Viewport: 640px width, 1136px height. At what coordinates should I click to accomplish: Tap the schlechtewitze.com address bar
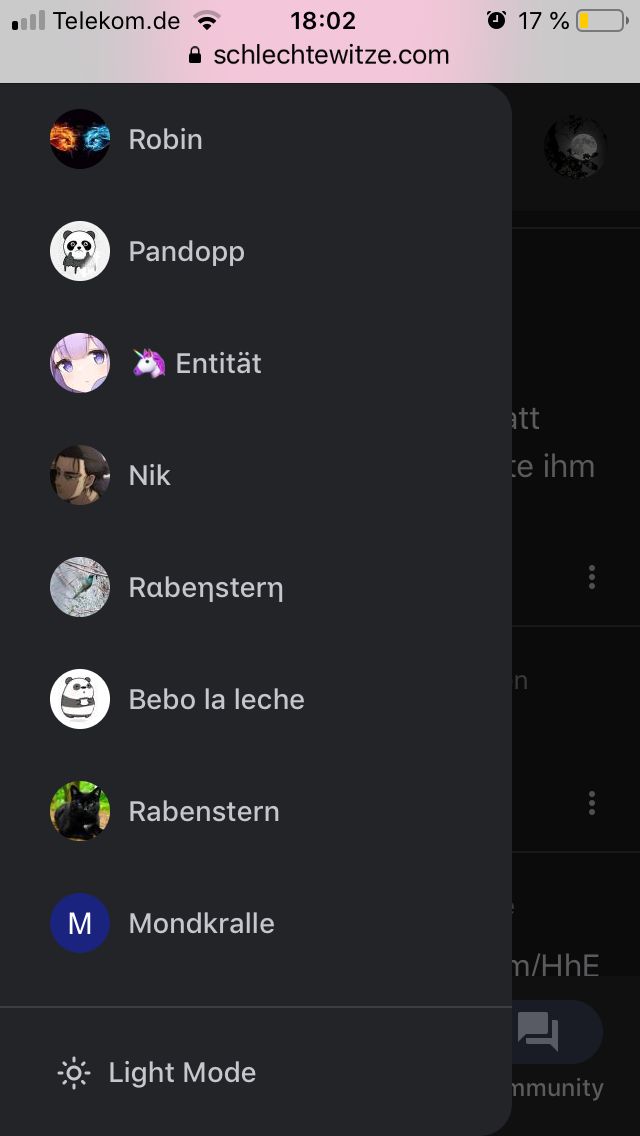coord(320,55)
